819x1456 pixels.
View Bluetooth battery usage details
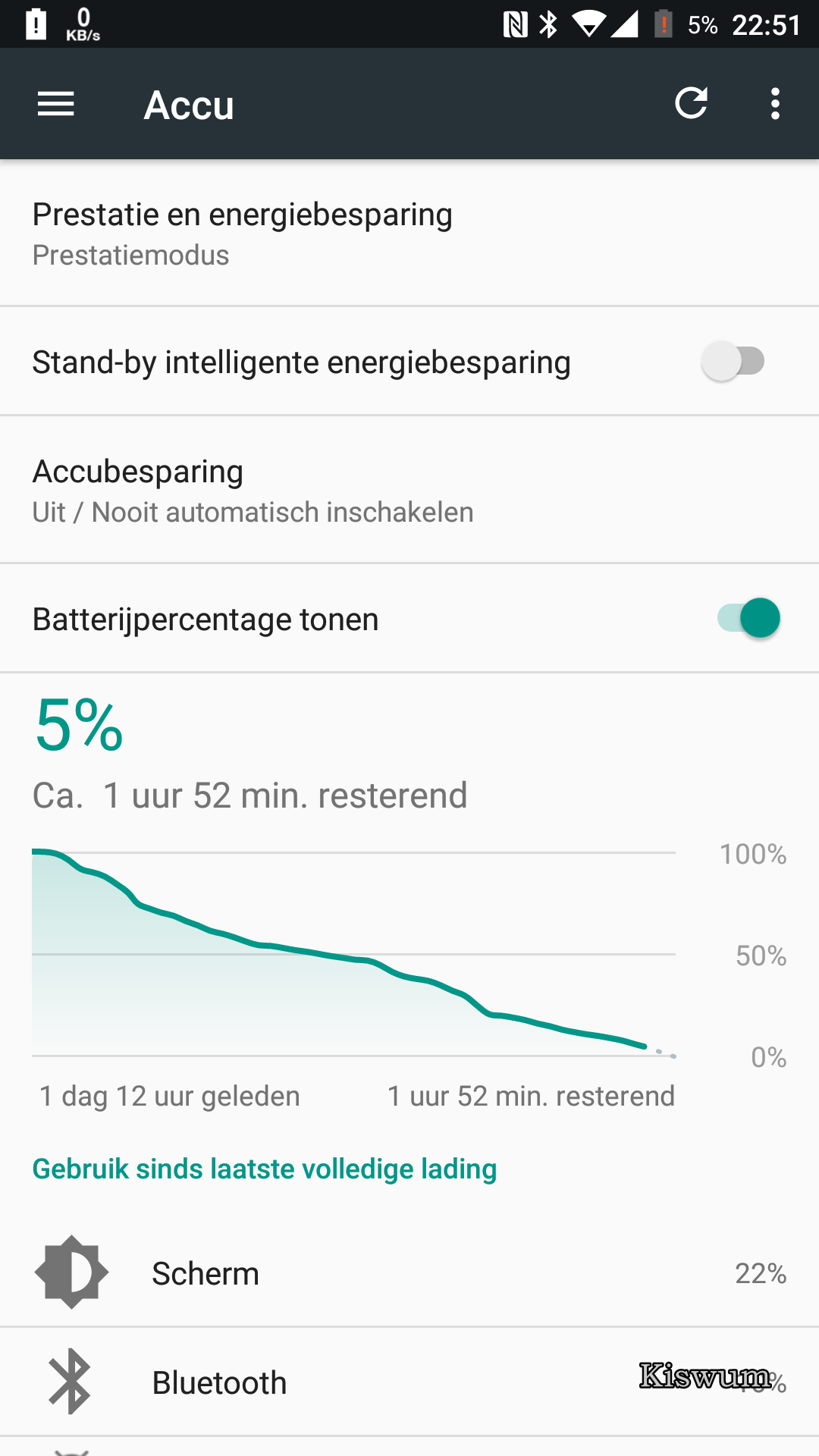tap(409, 1382)
